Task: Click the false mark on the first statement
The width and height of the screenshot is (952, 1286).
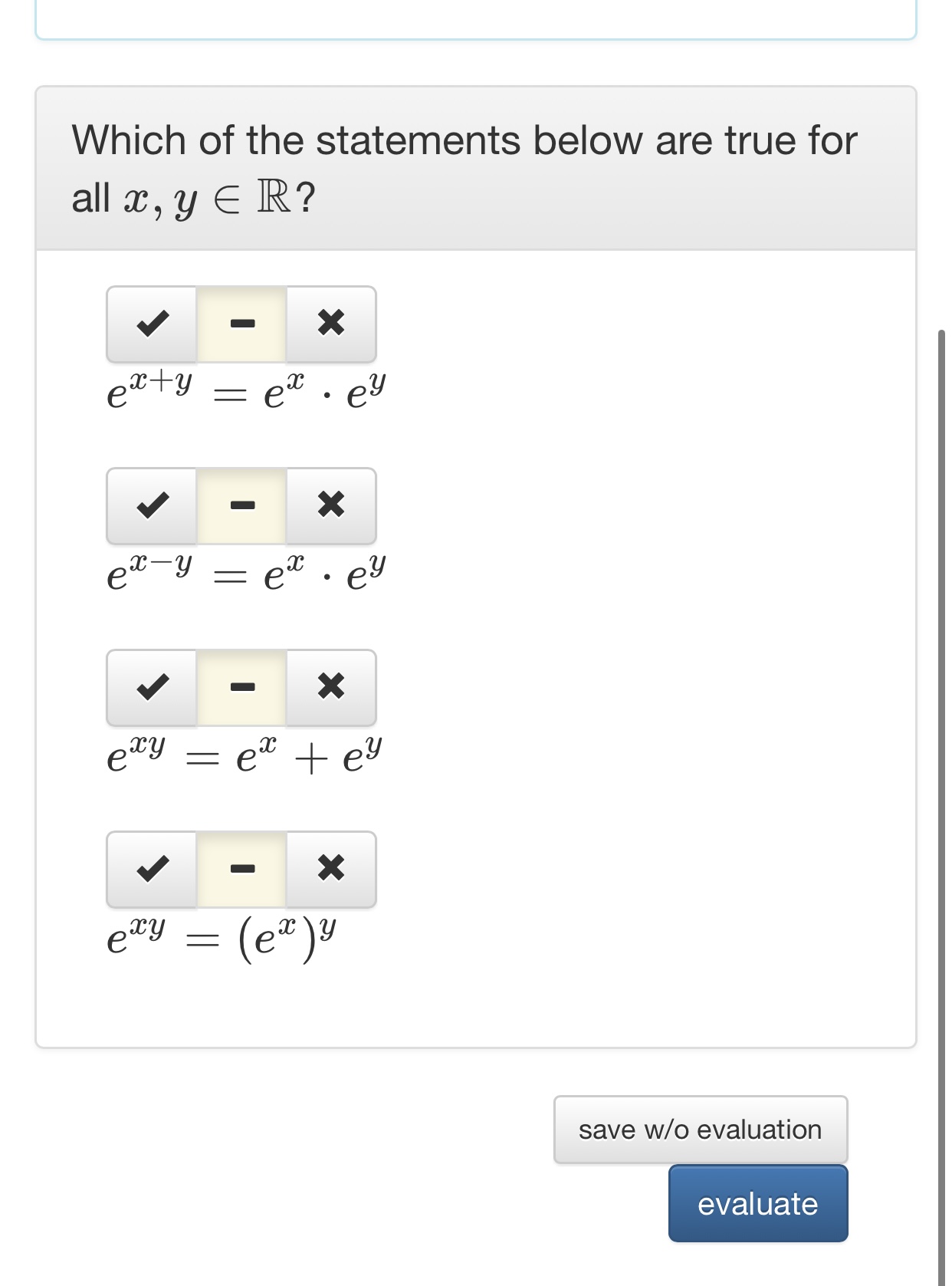Action: tap(330, 324)
